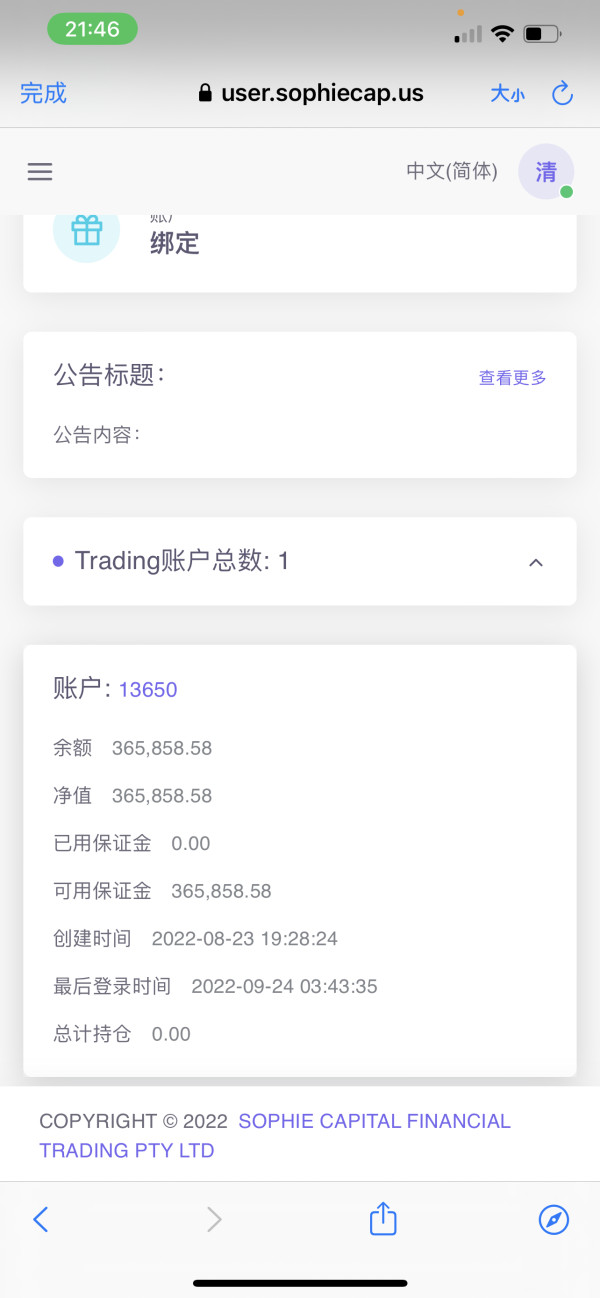Open the 清 profile avatar
600x1298 pixels.
546,172
